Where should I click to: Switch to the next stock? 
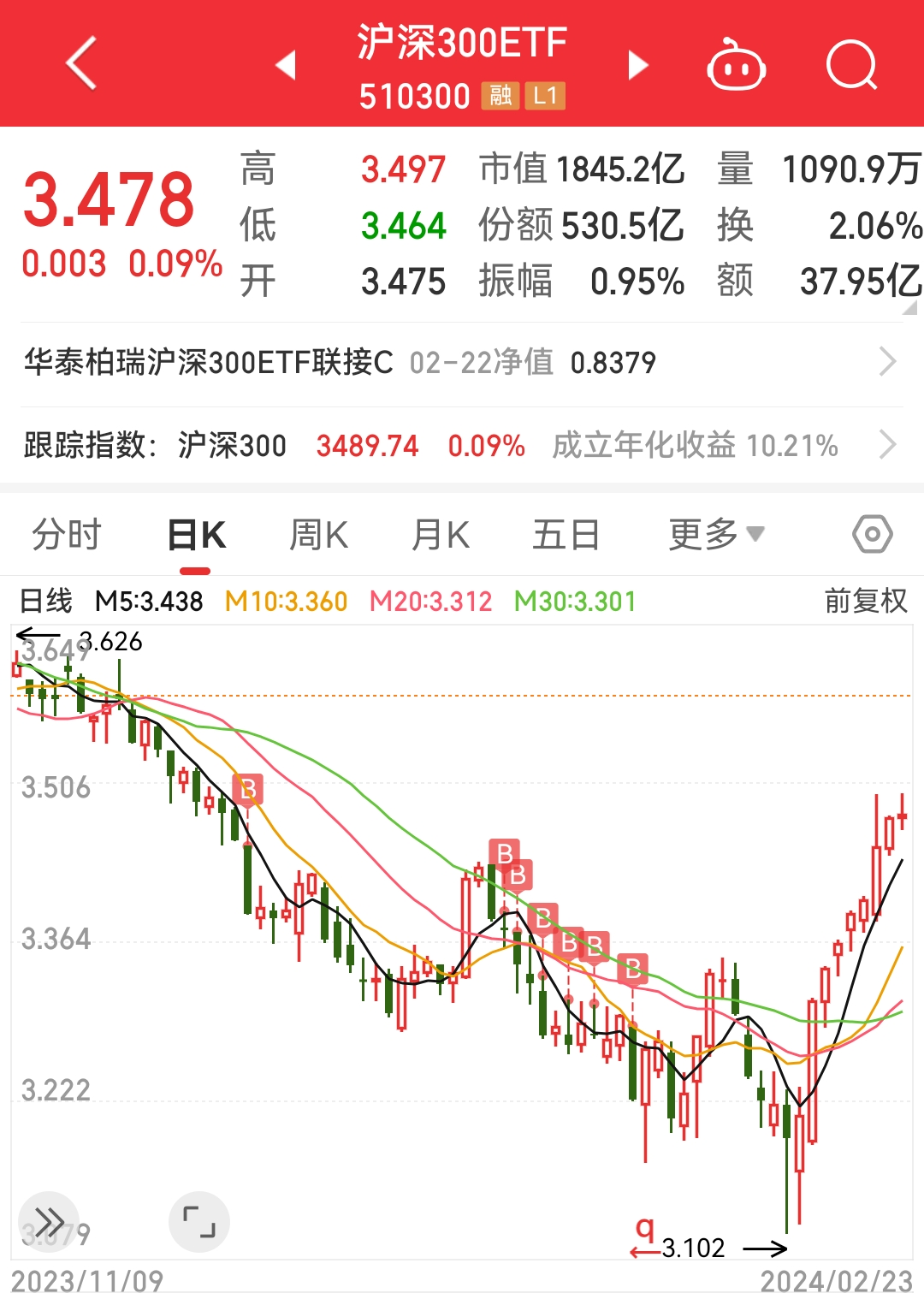tap(638, 65)
